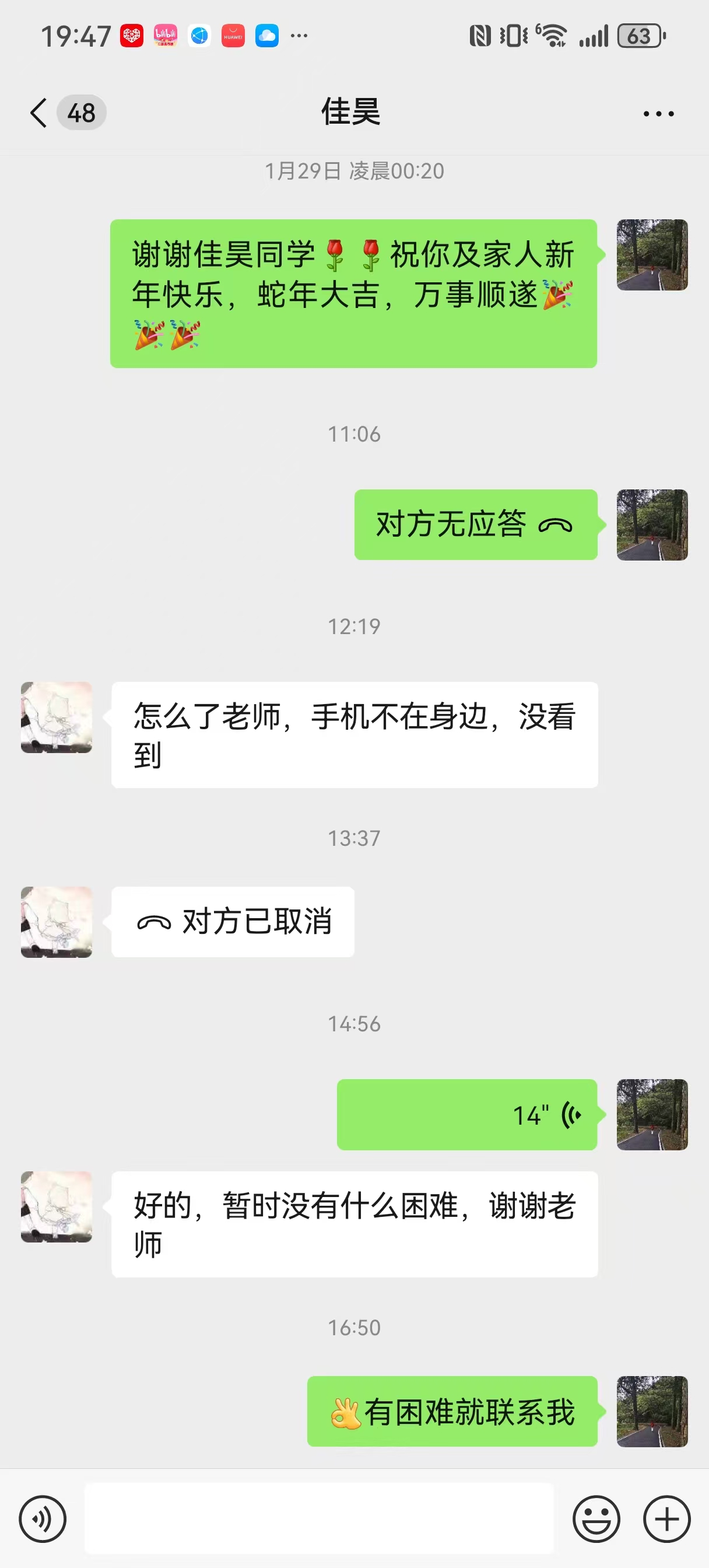Call back from the 对方已取消 bubble
This screenshot has height=1568, width=709.
(233, 922)
